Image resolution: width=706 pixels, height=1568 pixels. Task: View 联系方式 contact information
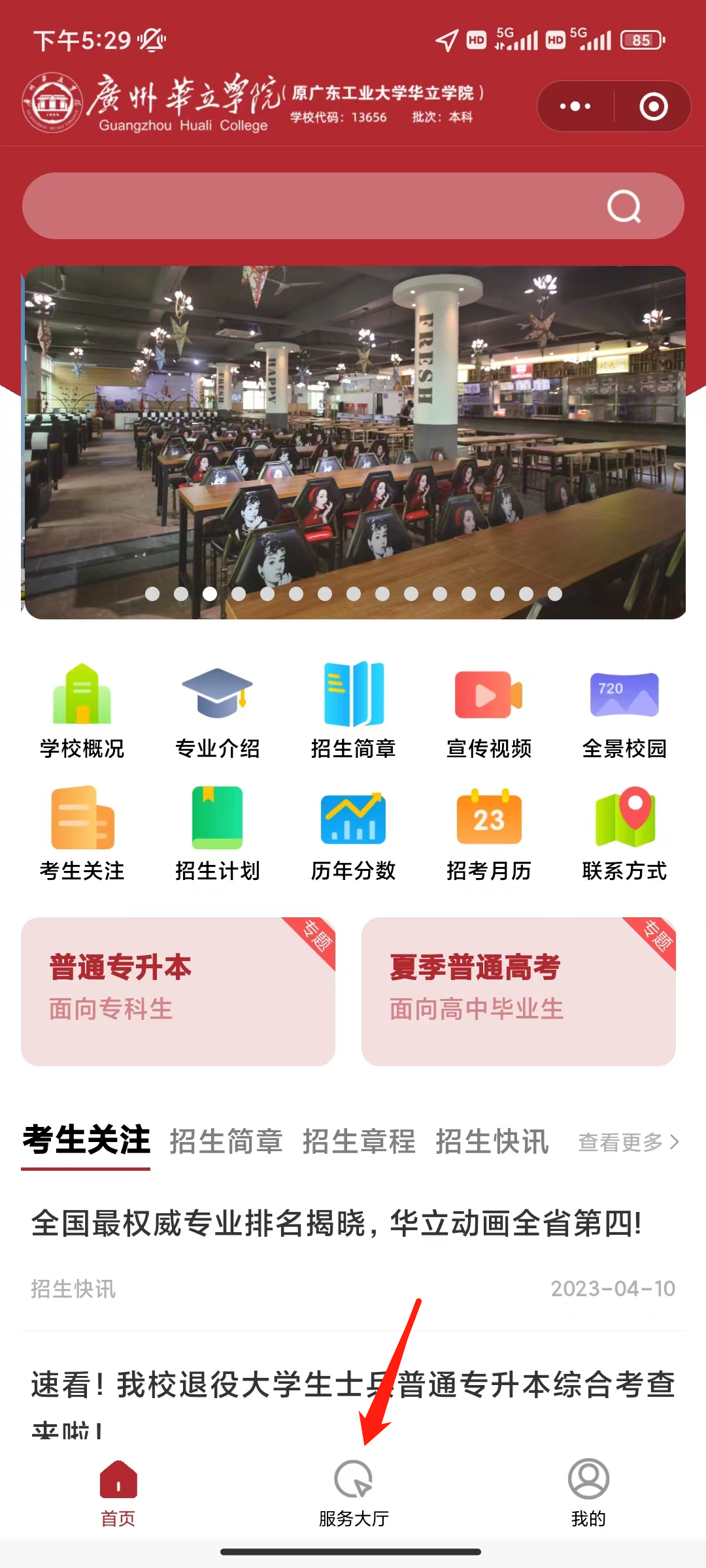tap(624, 833)
